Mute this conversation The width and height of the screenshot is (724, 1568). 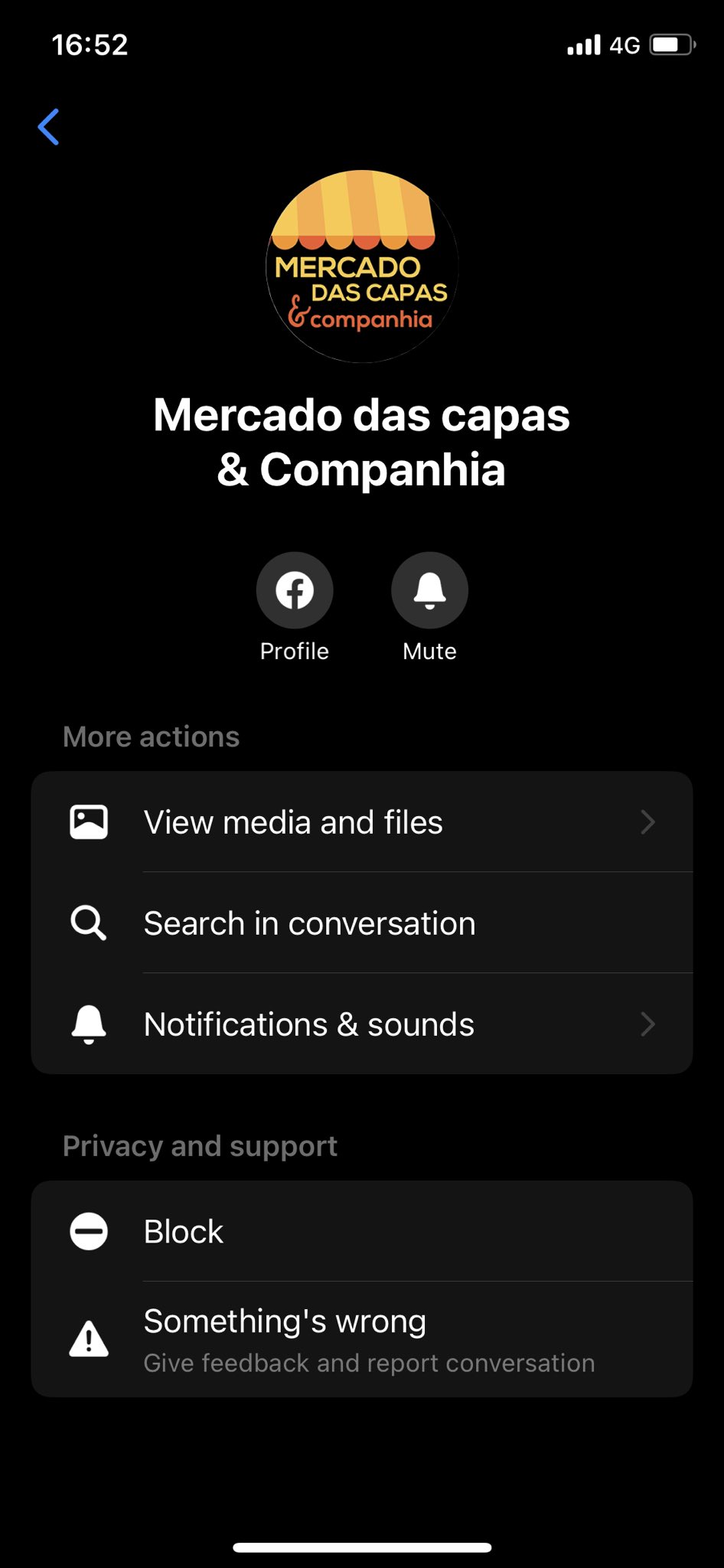[429, 590]
